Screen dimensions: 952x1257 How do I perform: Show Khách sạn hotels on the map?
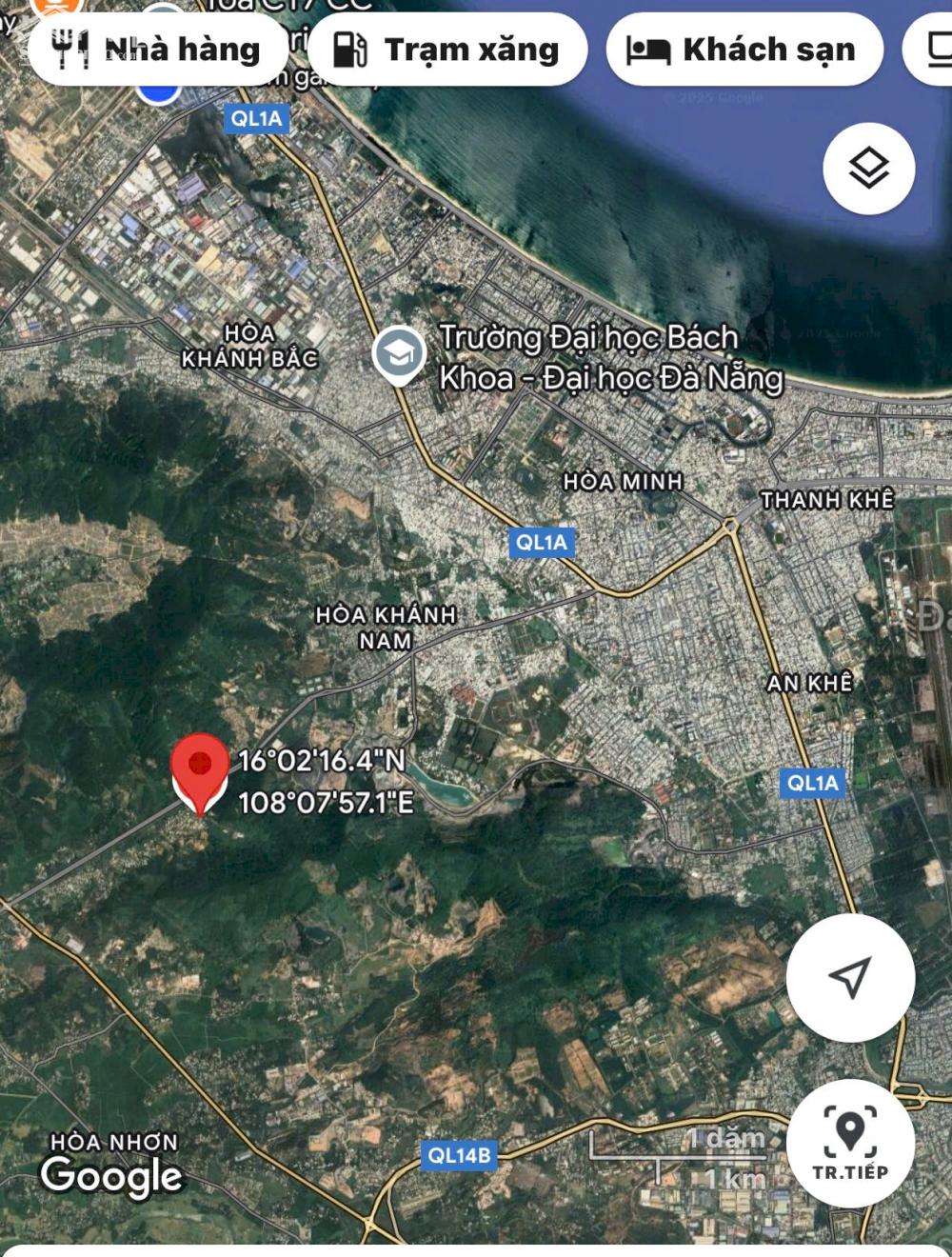coord(744,50)
